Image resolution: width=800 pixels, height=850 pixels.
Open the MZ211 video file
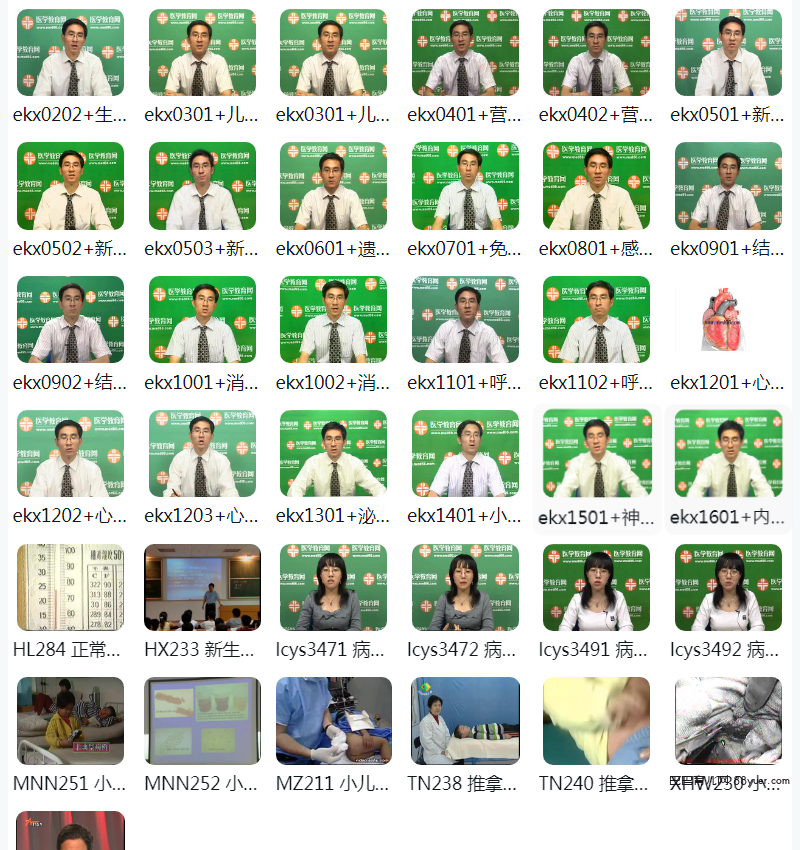tap(333, 720)
